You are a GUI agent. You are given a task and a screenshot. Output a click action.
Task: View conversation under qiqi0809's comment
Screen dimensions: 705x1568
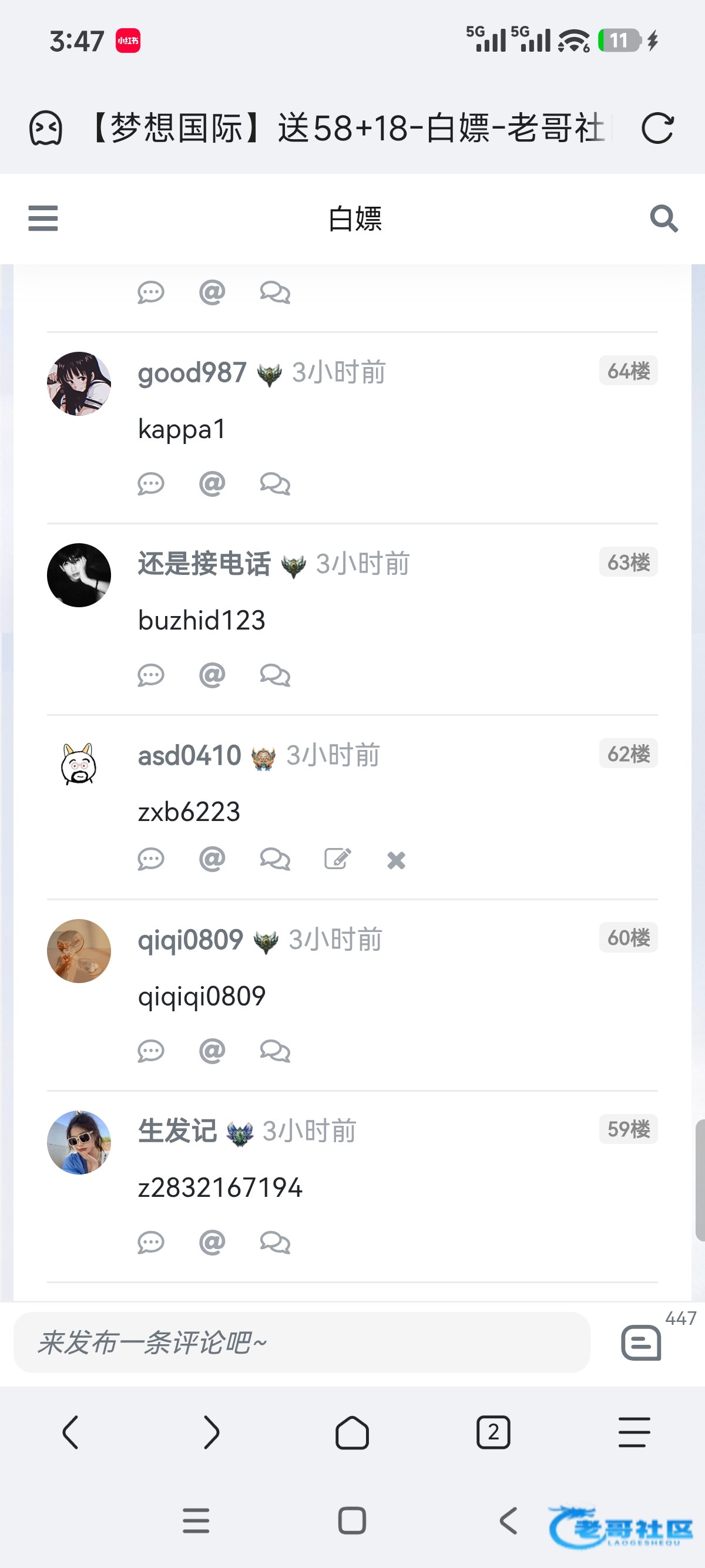pyautogui.click(x=275, y=1051)
